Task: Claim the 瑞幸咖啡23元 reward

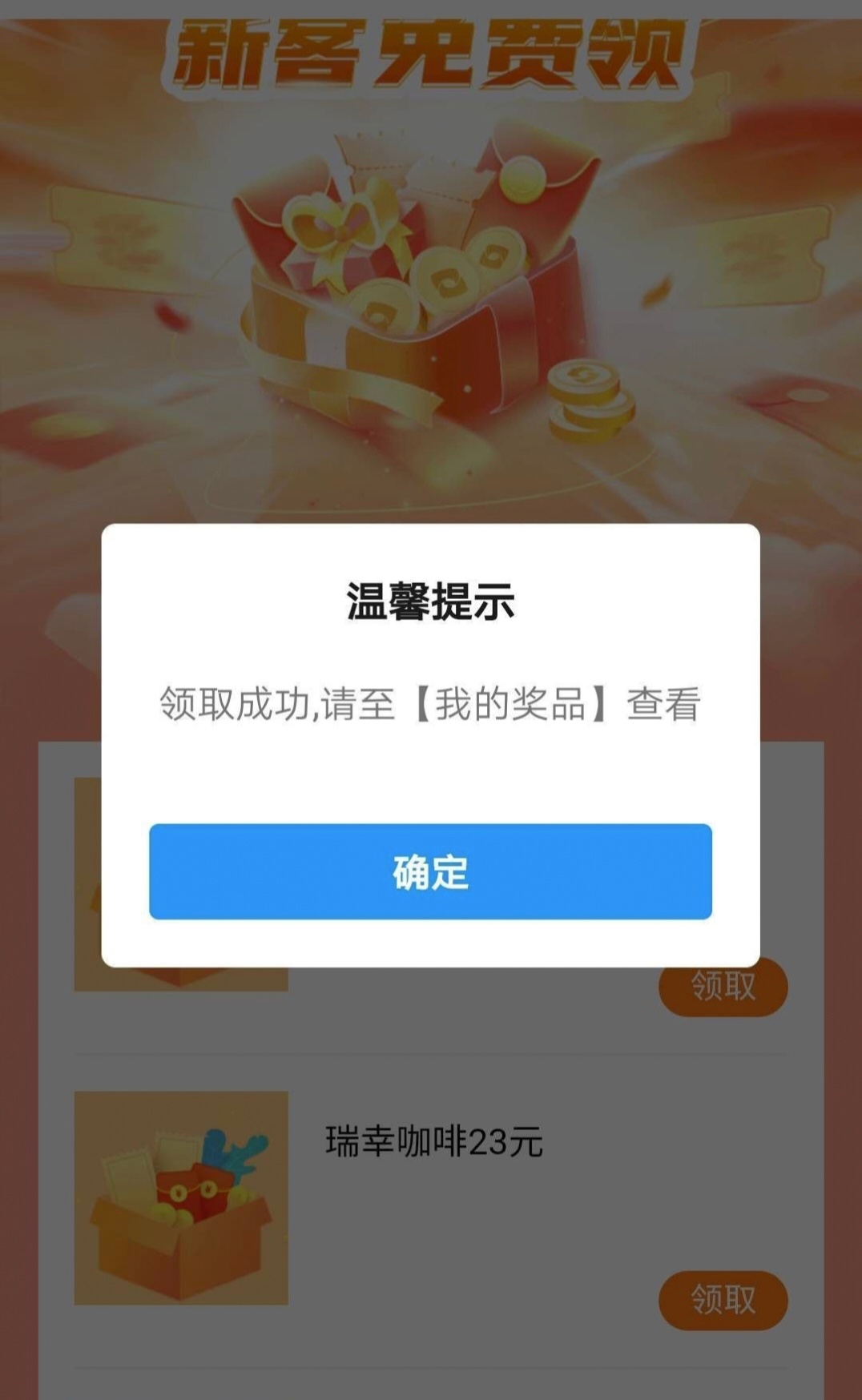Action: point(723,1299)
